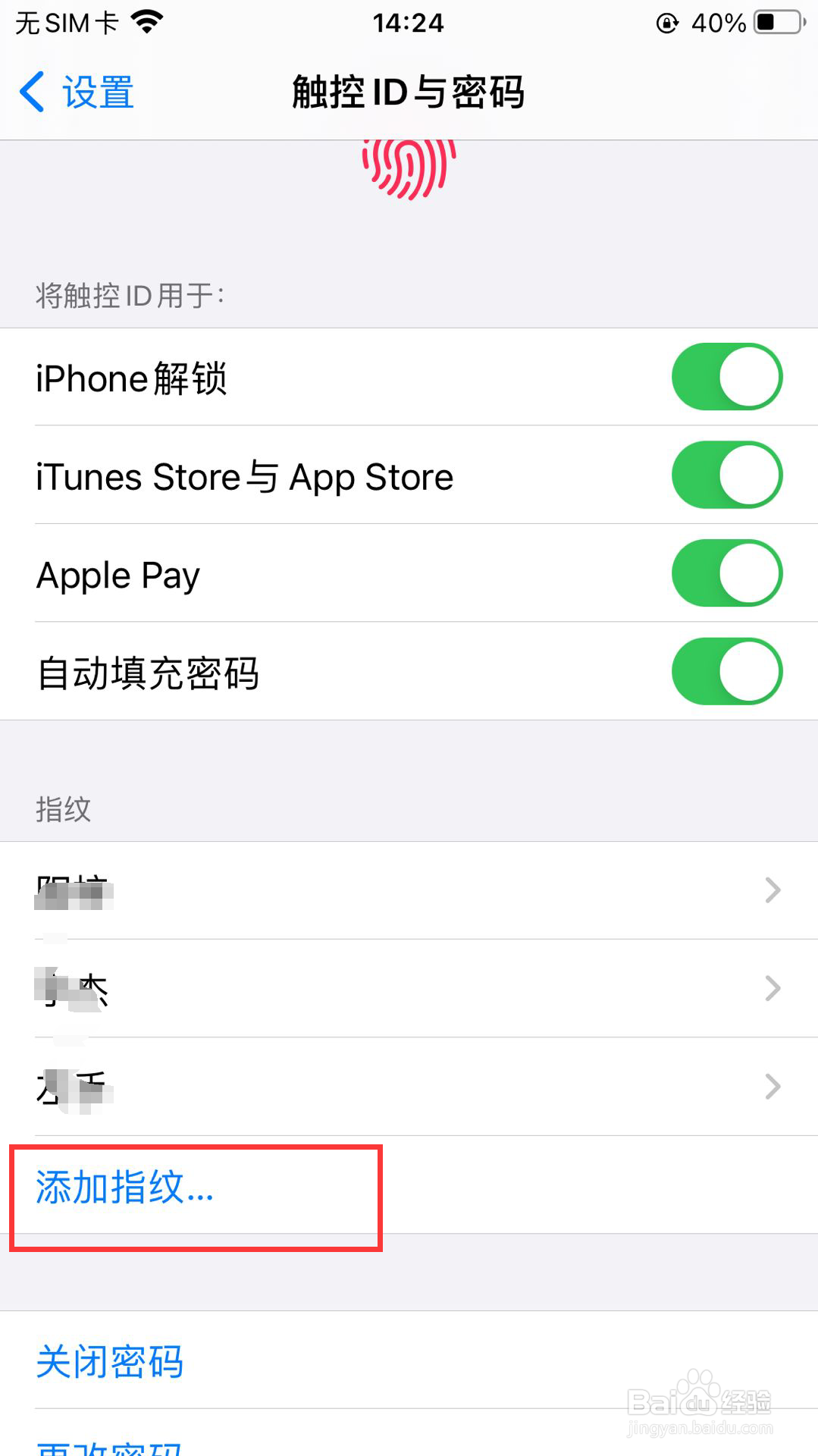818x1456 pixels.
Task: Tap the back chevron beside 设置
Action: pos(30,91)
